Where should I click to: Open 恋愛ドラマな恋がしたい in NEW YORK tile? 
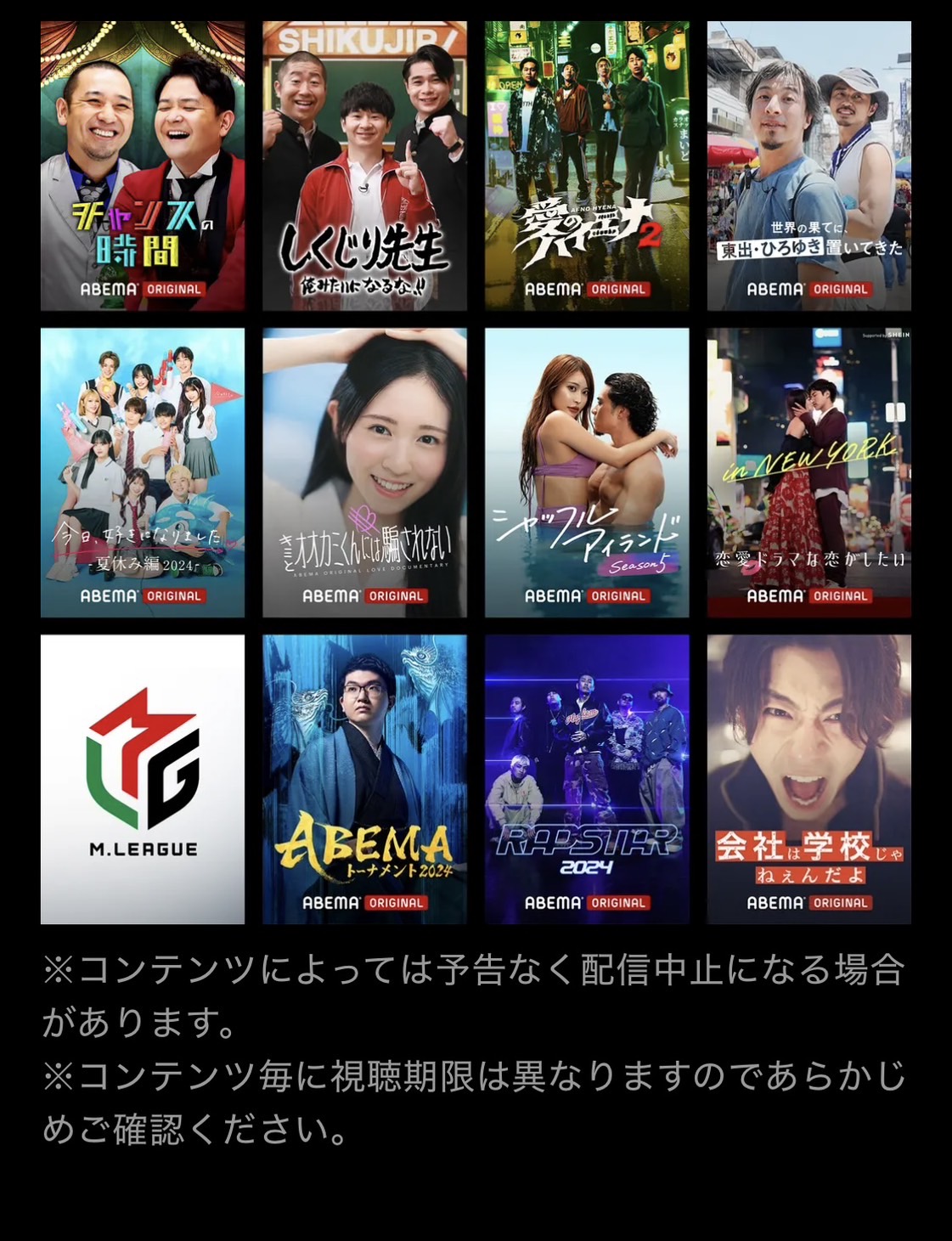point(808,472)
